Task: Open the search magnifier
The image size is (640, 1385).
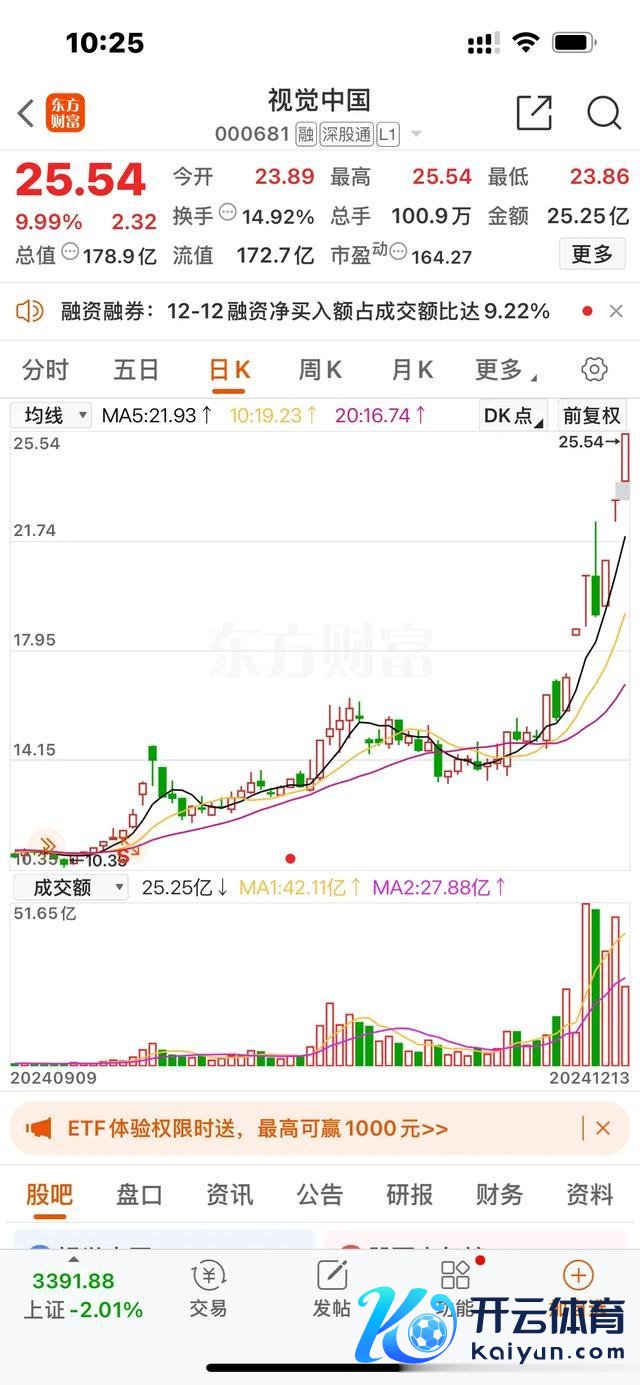Action: pyautogui.click(x=604, y=113)
